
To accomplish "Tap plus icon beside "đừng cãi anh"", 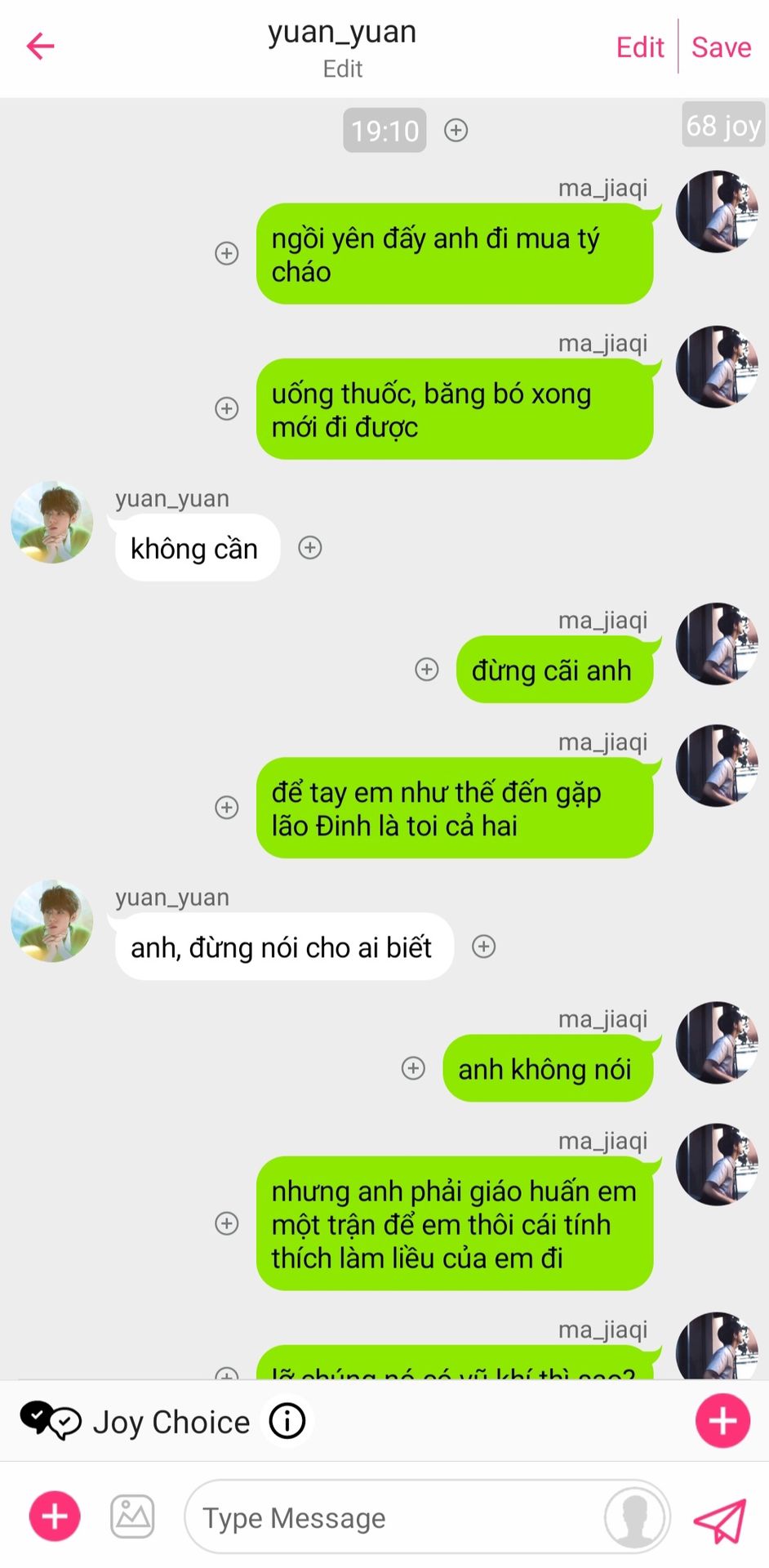I will [427, 669].
